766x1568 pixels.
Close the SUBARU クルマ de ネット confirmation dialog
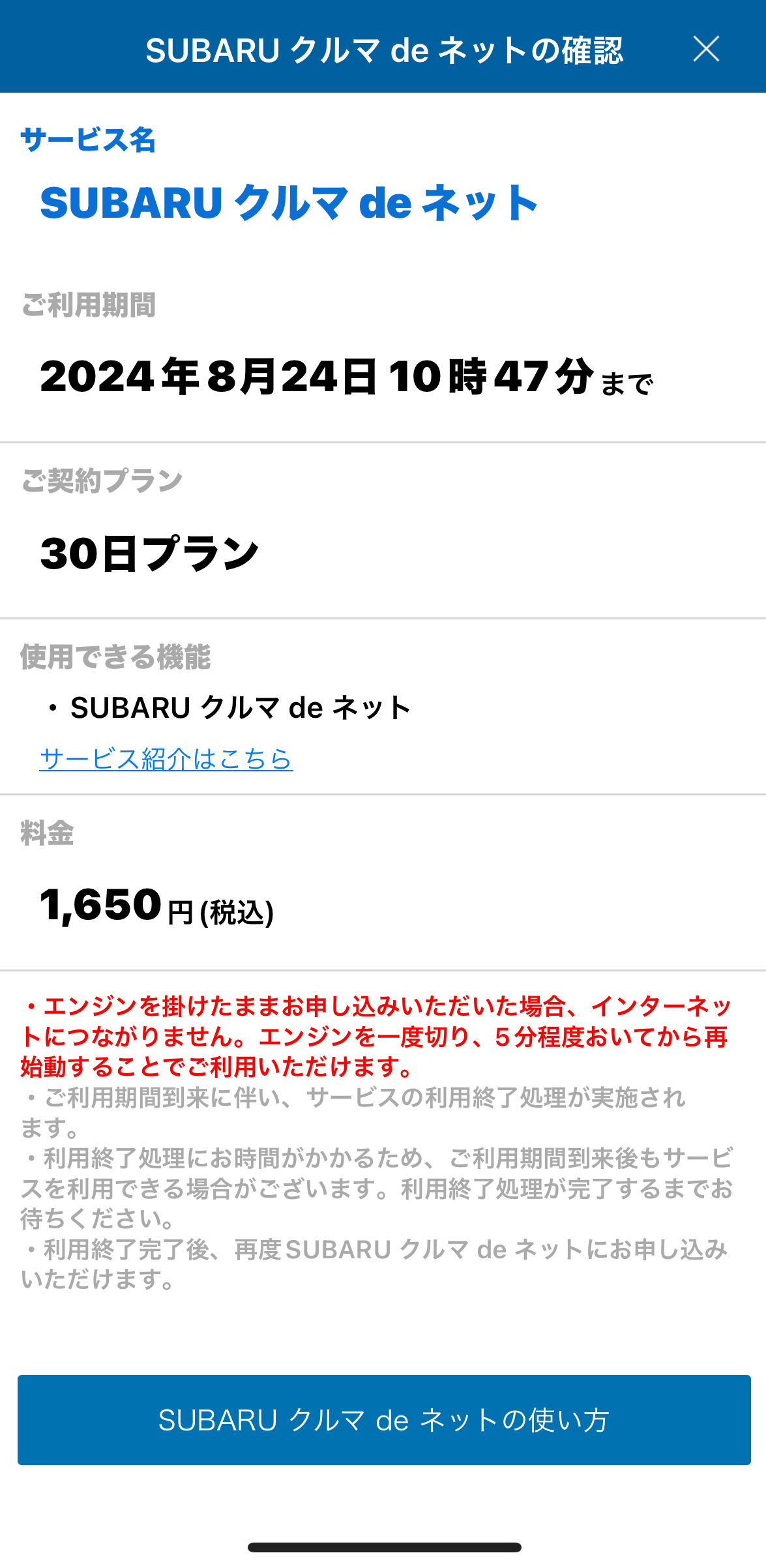click(x=706, y=49)
